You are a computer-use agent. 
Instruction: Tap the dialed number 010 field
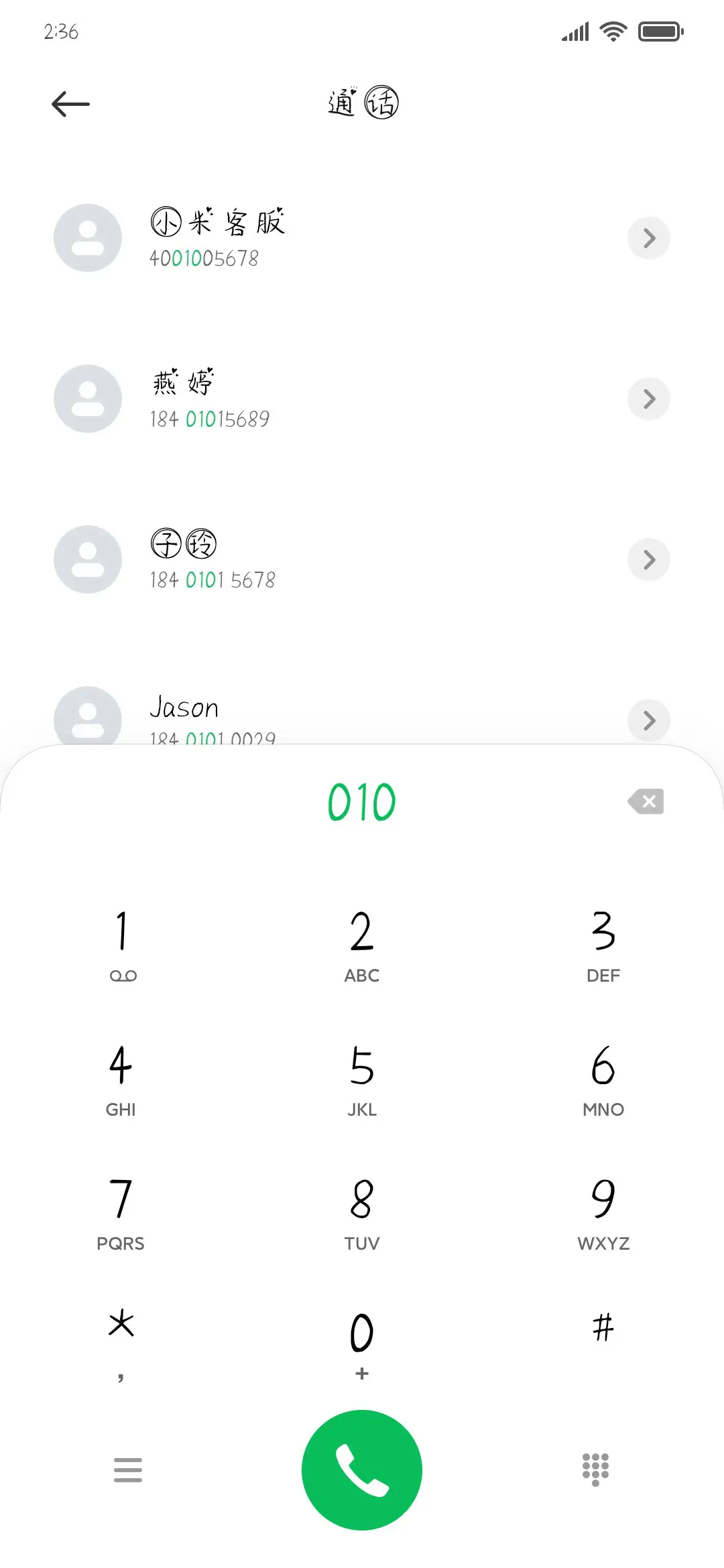[361, 801]
